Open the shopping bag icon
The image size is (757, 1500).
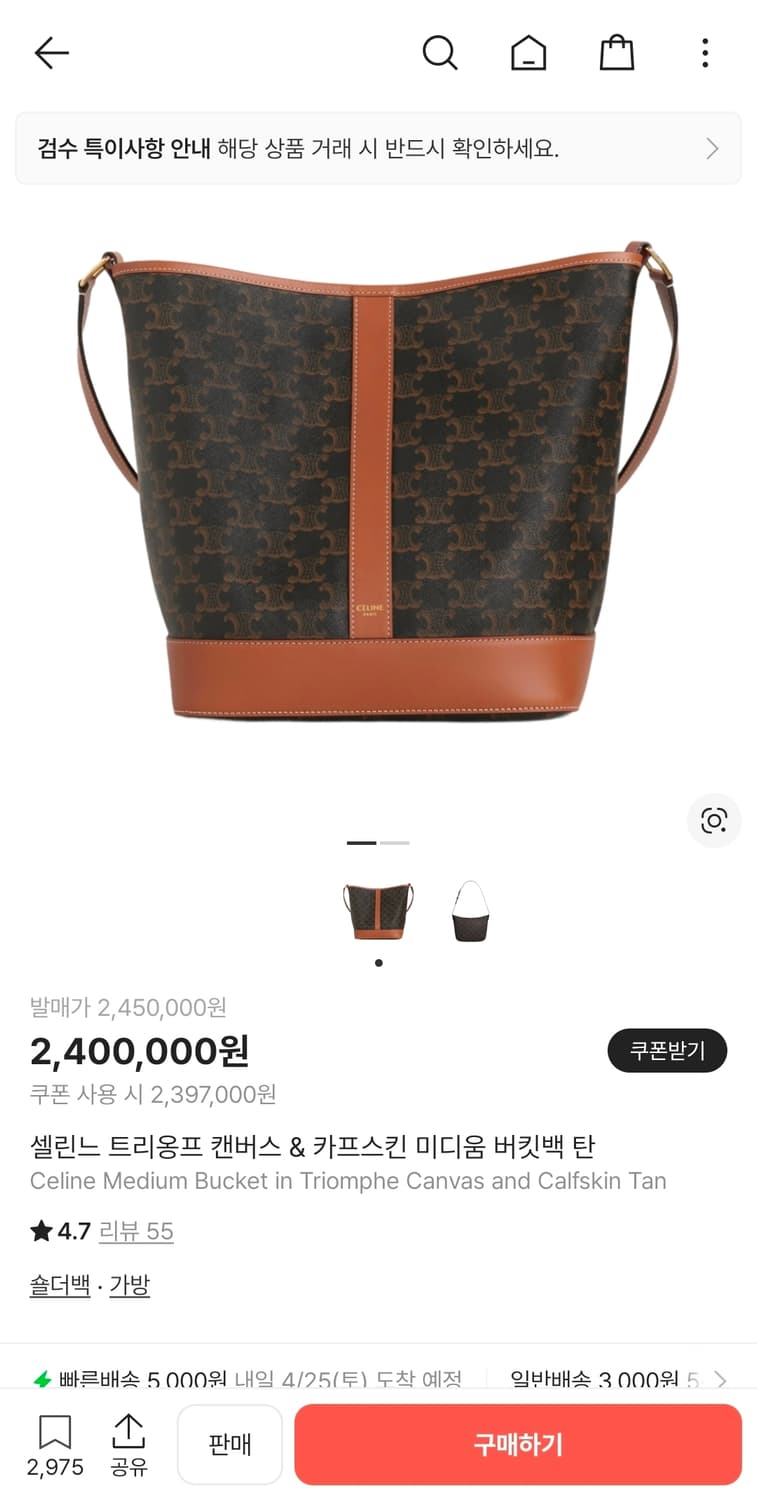tap(617, 53)
